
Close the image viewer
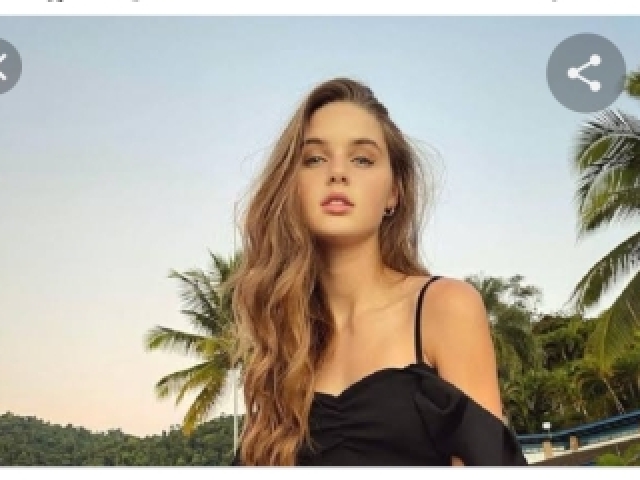[x=4, y=67]
